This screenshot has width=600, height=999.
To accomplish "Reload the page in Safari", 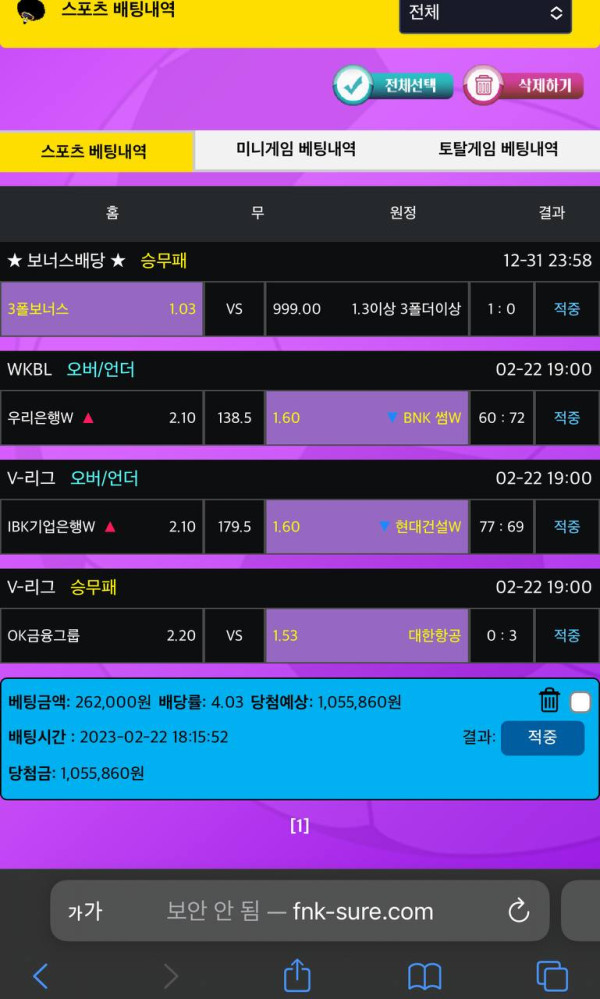I will (518, 911).
